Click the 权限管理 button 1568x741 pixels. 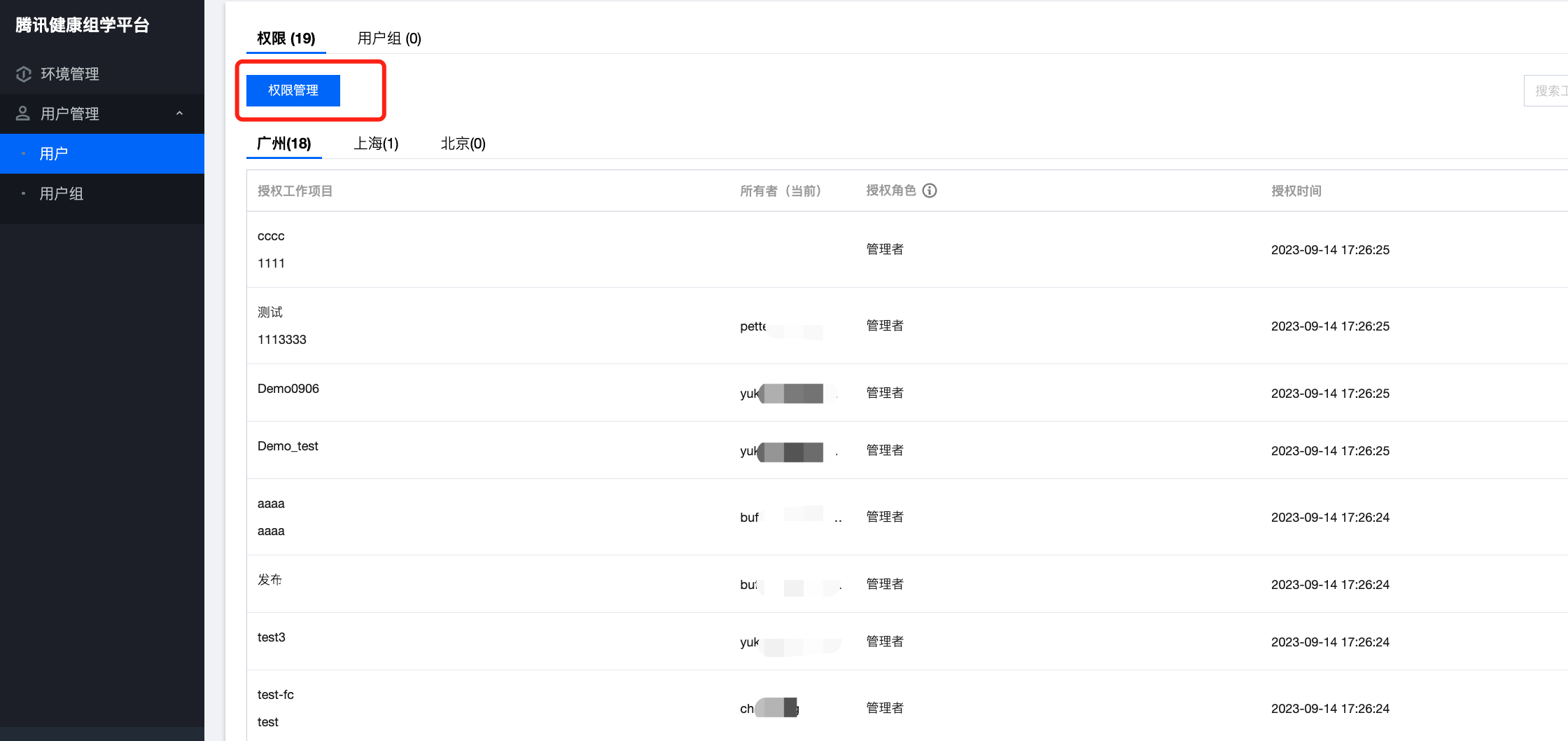pyautogui.click(x=293, y=90)
